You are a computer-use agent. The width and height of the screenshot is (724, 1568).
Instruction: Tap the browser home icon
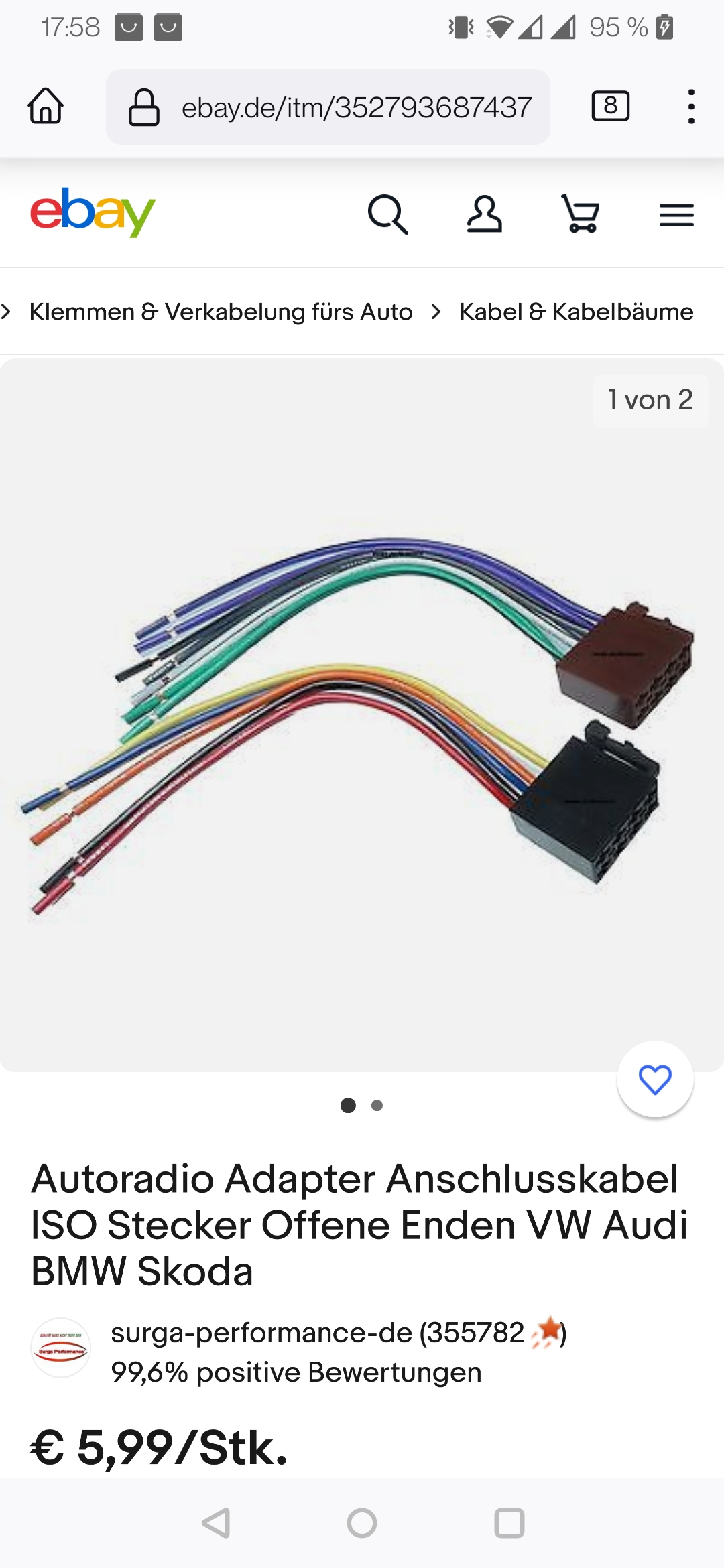coord(46,107)
